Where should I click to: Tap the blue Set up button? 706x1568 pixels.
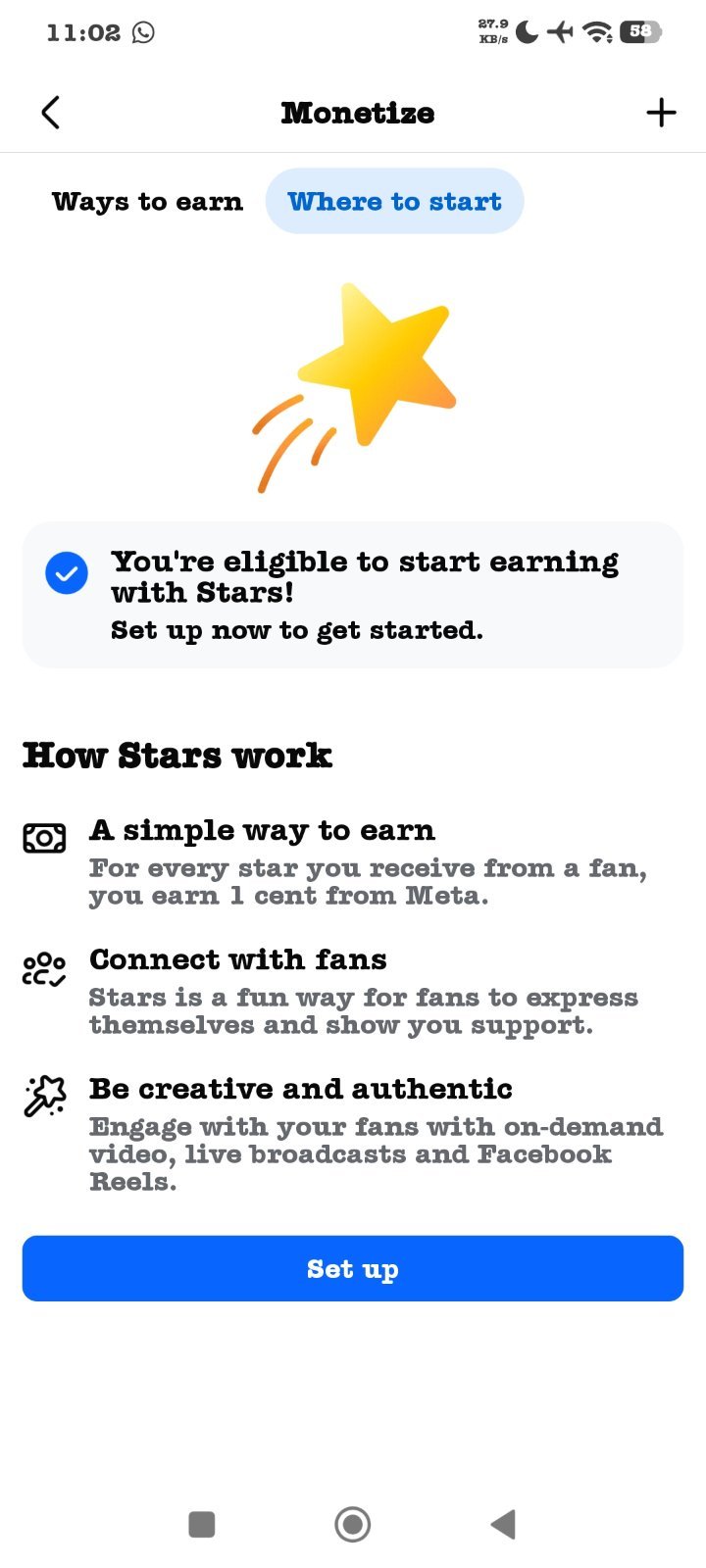[x=353, y=1268]
